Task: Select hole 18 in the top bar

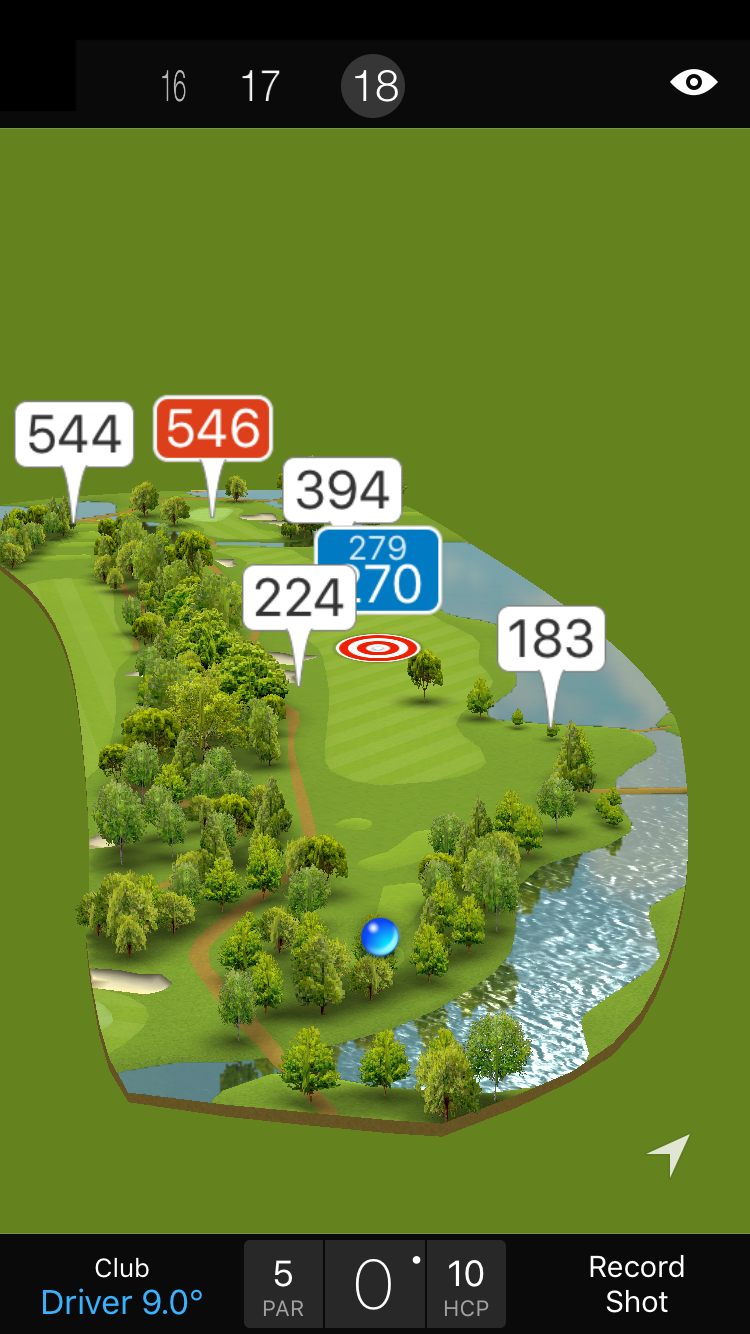Action: [x=373, y=86]
